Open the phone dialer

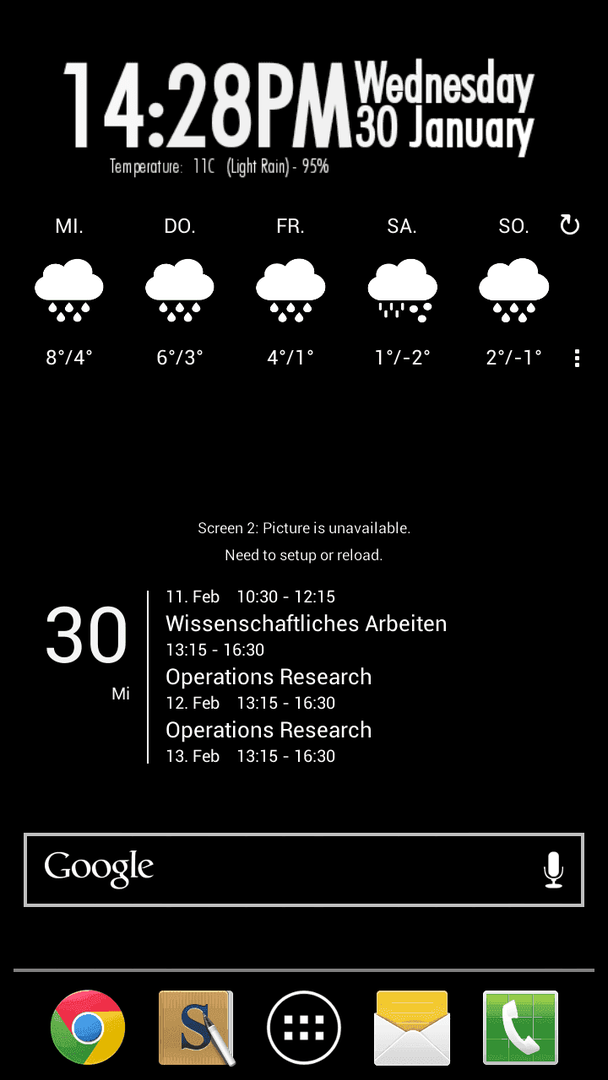(x=521, y=1028)
